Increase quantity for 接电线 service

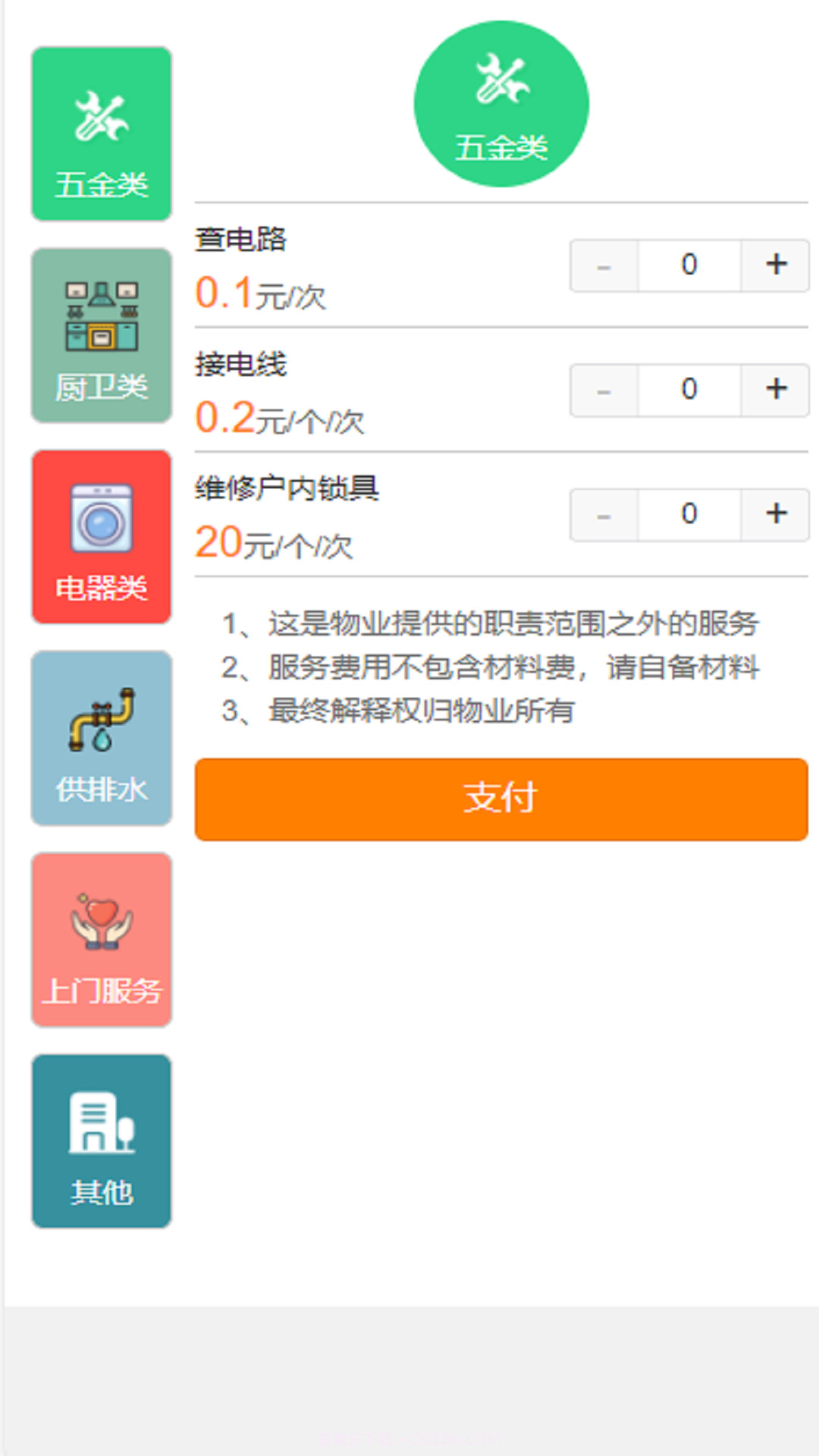(774, 389)
